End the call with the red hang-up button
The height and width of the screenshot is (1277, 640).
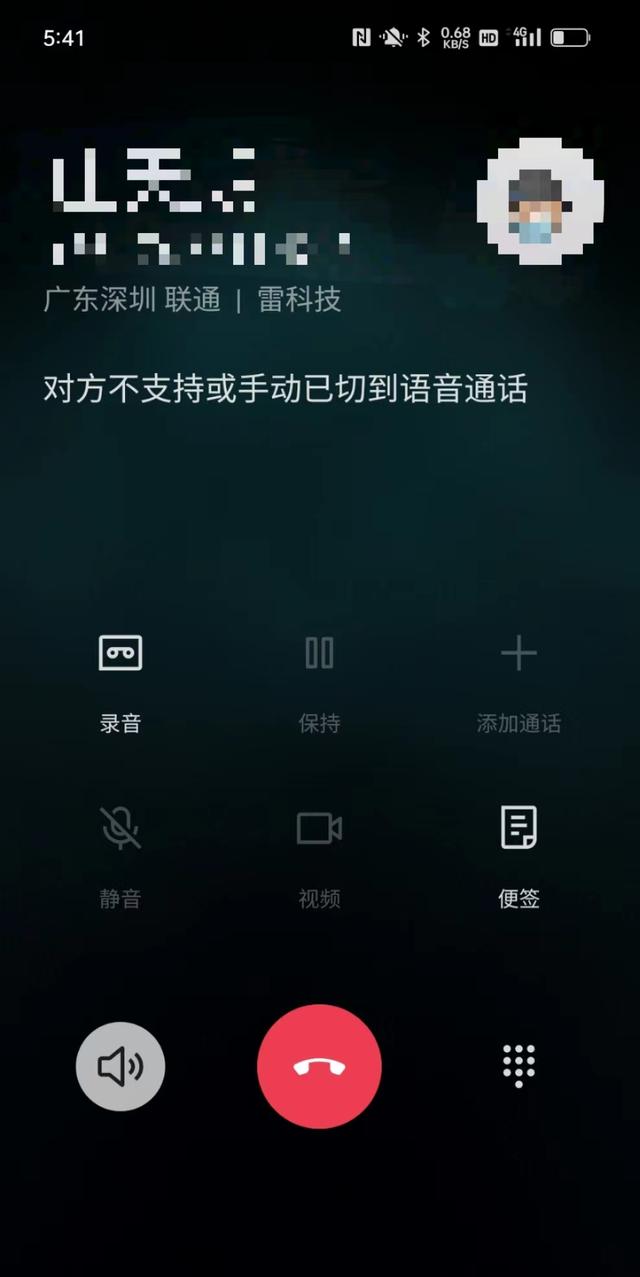point(319,1066)
